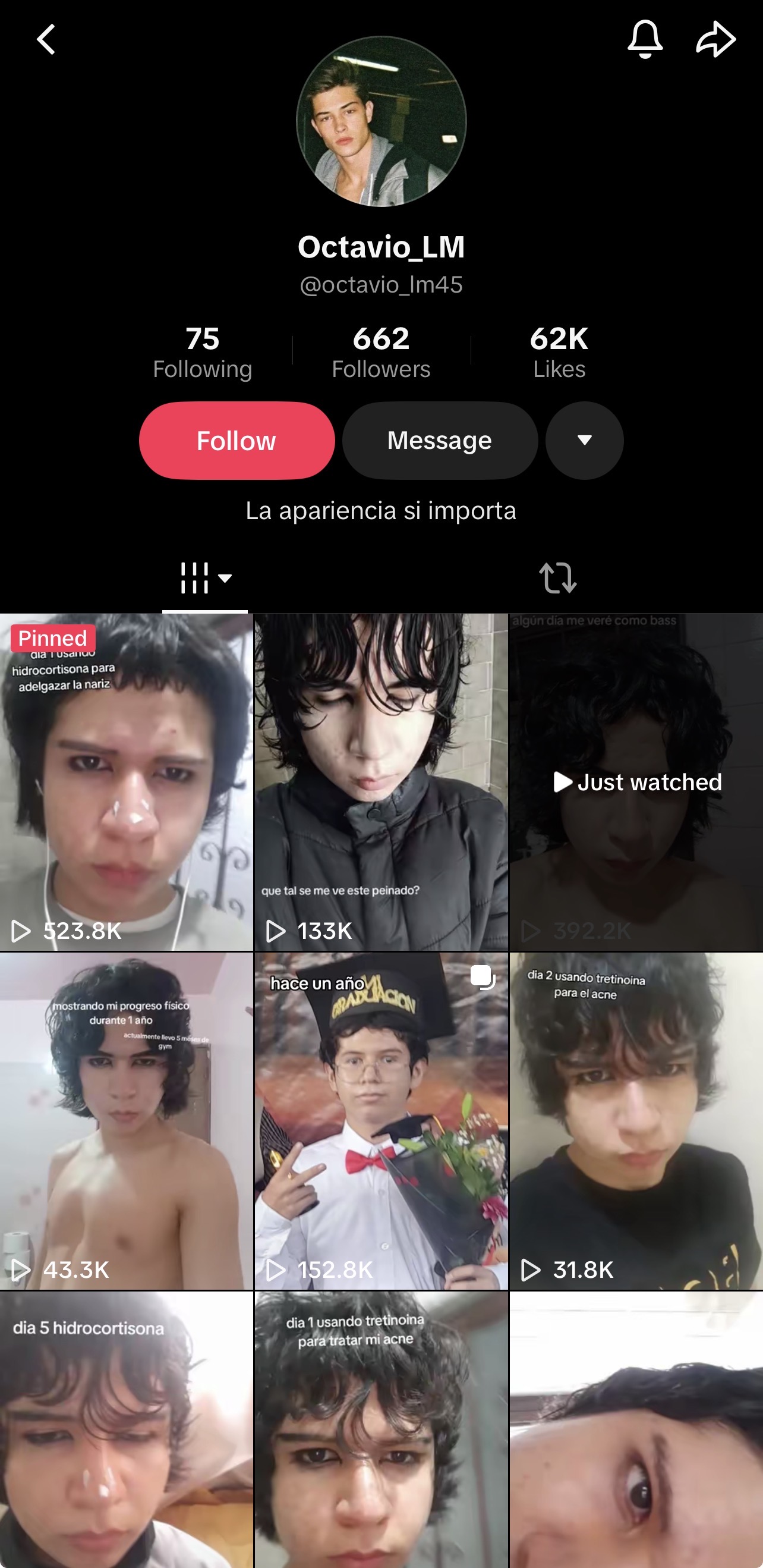View the 75 Following list
The height and width of the screenshot is (1568, 763).
tap(203, 353)
